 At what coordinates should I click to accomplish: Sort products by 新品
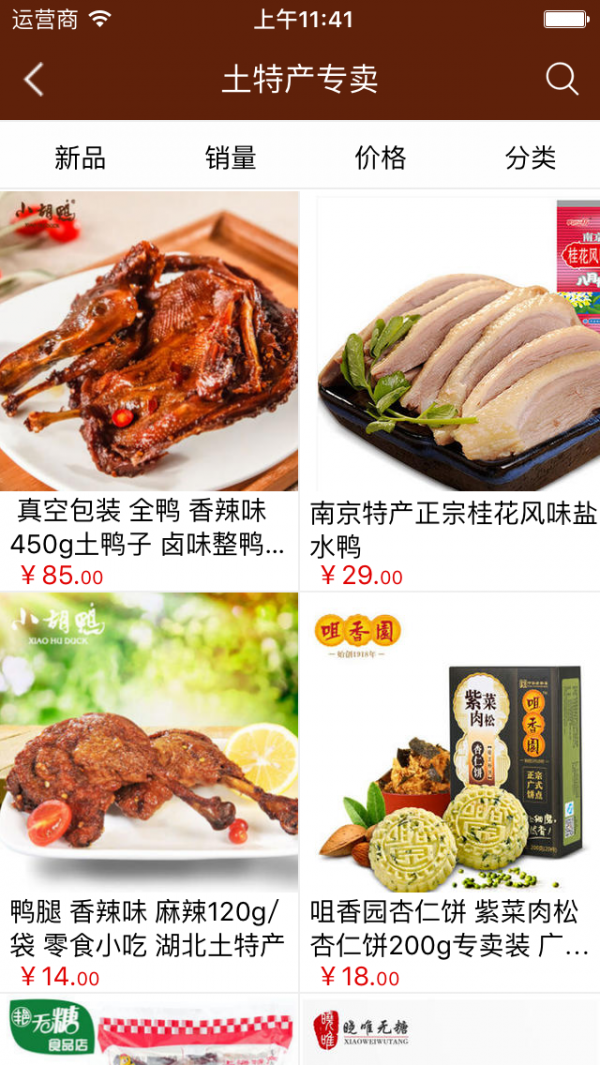pyautogui.click(x=80, y=157)
